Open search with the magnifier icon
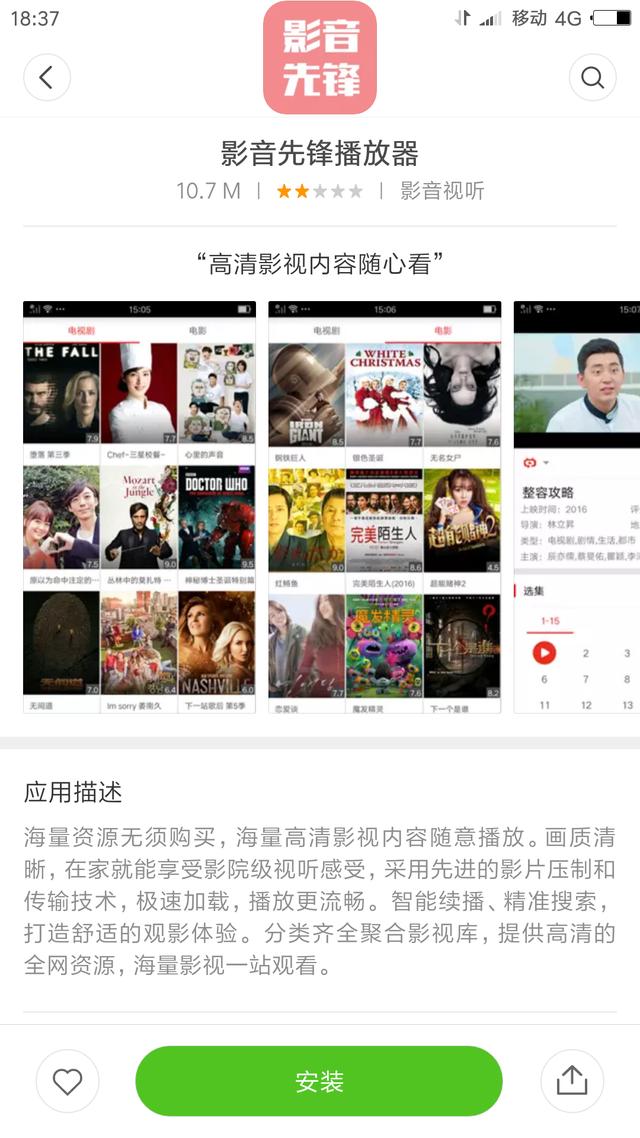The width and height of the screenshot is (640, 1138). click(x=592, y=77)
